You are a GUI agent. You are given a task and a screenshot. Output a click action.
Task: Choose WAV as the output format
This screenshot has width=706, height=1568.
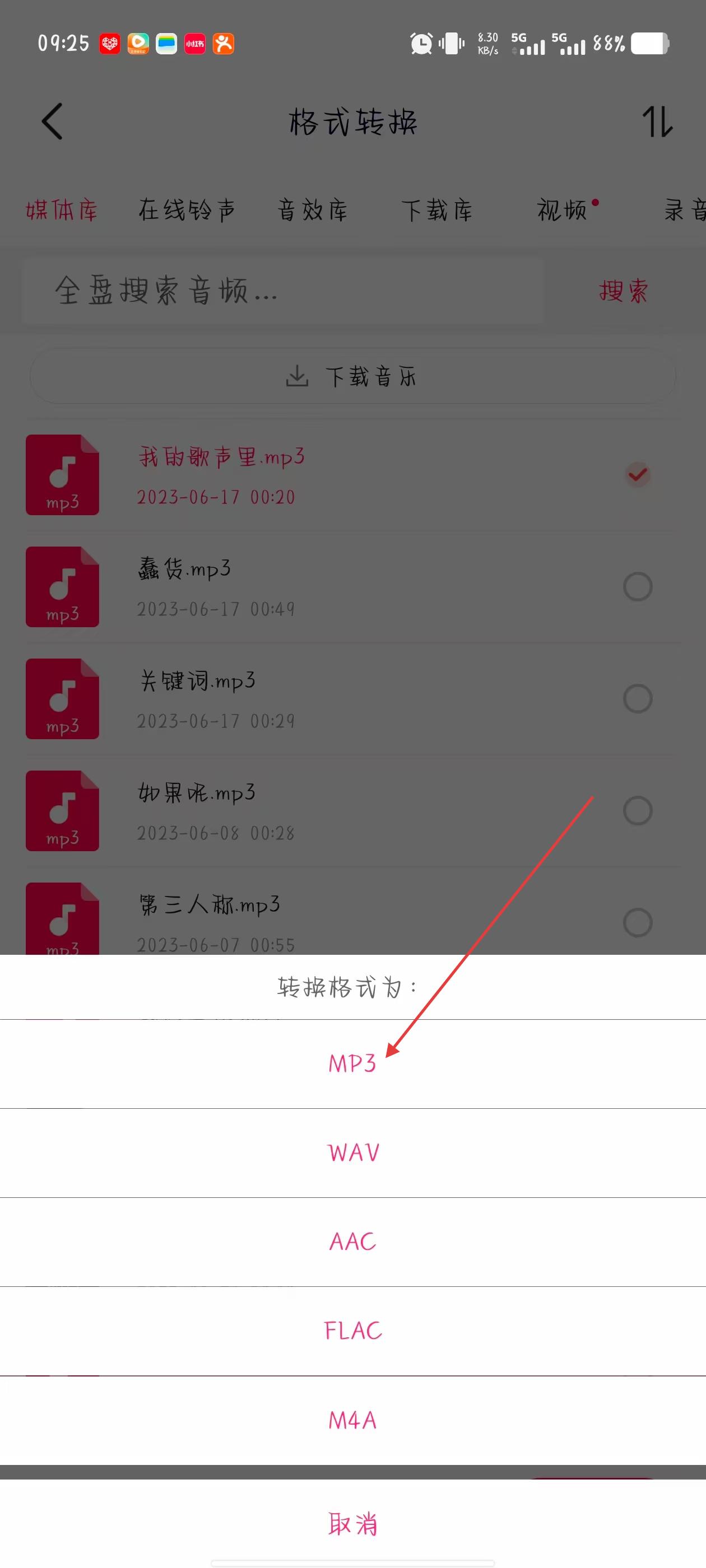352,1152
